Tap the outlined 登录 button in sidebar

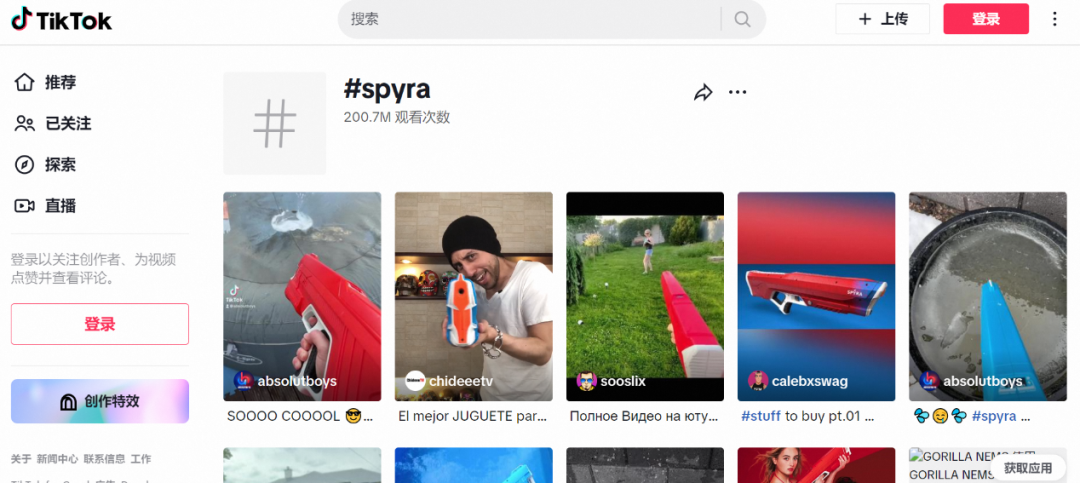tap(100, 324)
